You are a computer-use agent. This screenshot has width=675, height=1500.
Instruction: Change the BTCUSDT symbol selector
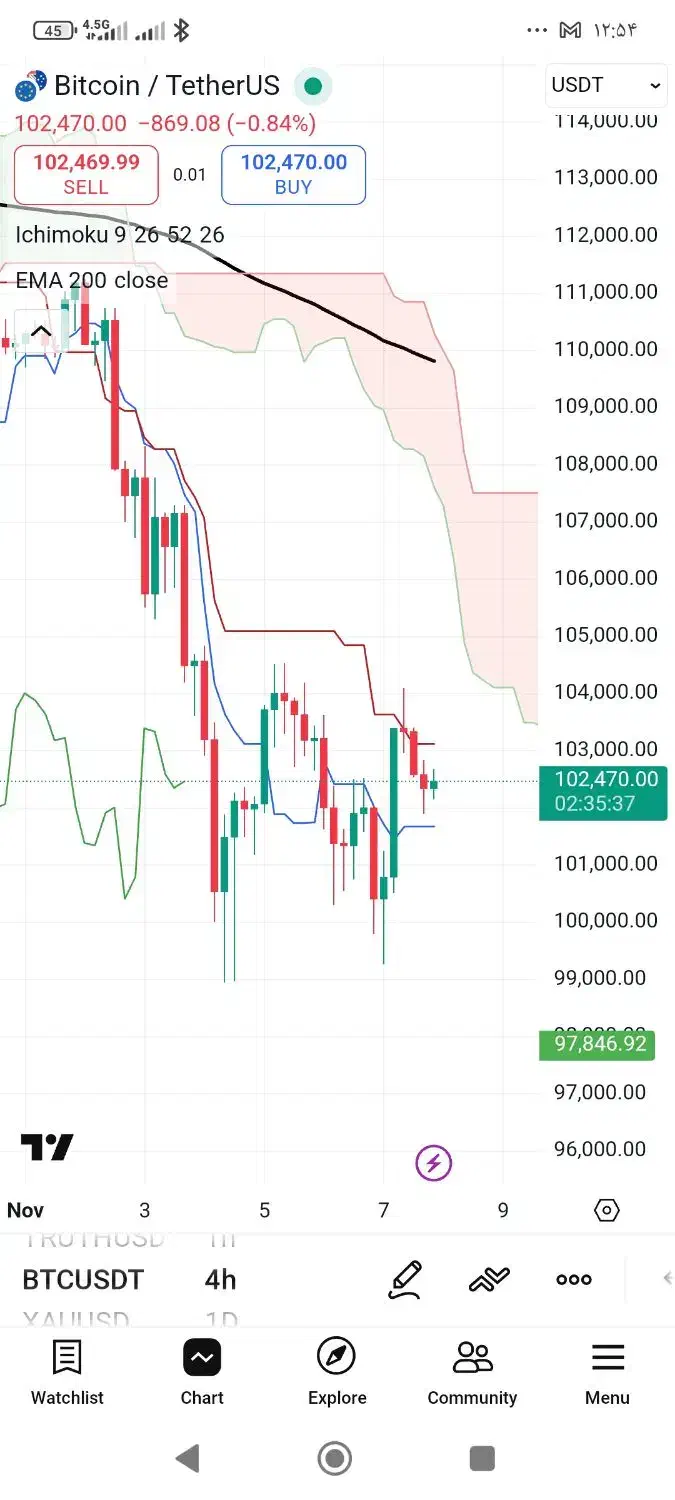(x=83, y=1280)
